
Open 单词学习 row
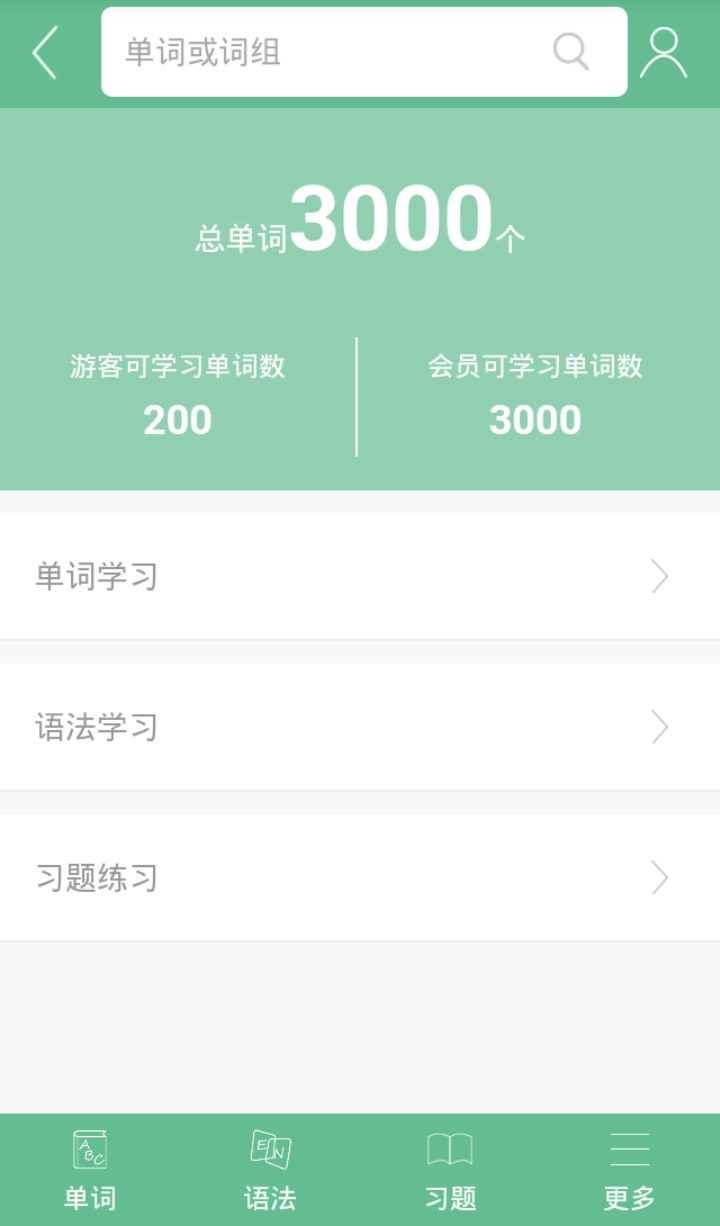coord(360,576)
